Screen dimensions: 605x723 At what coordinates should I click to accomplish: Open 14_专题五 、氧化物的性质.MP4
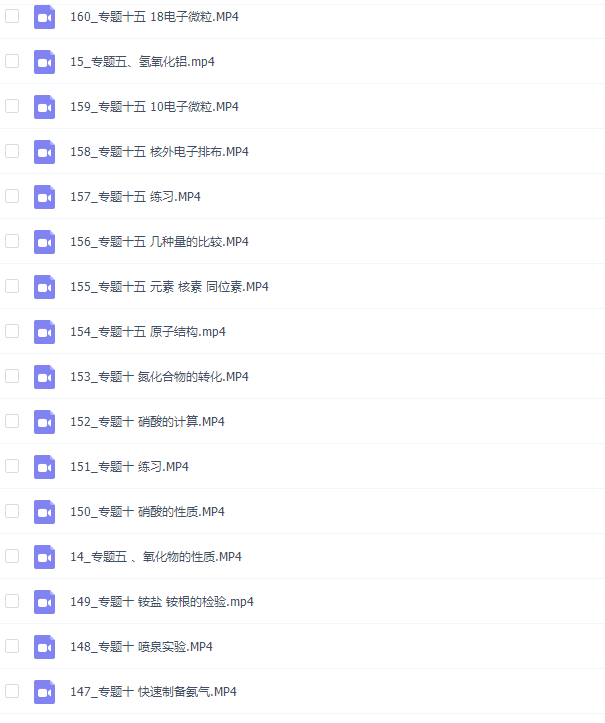[155, 557]
